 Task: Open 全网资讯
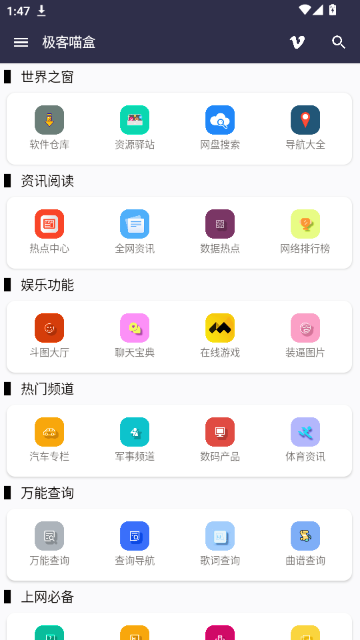135,232
